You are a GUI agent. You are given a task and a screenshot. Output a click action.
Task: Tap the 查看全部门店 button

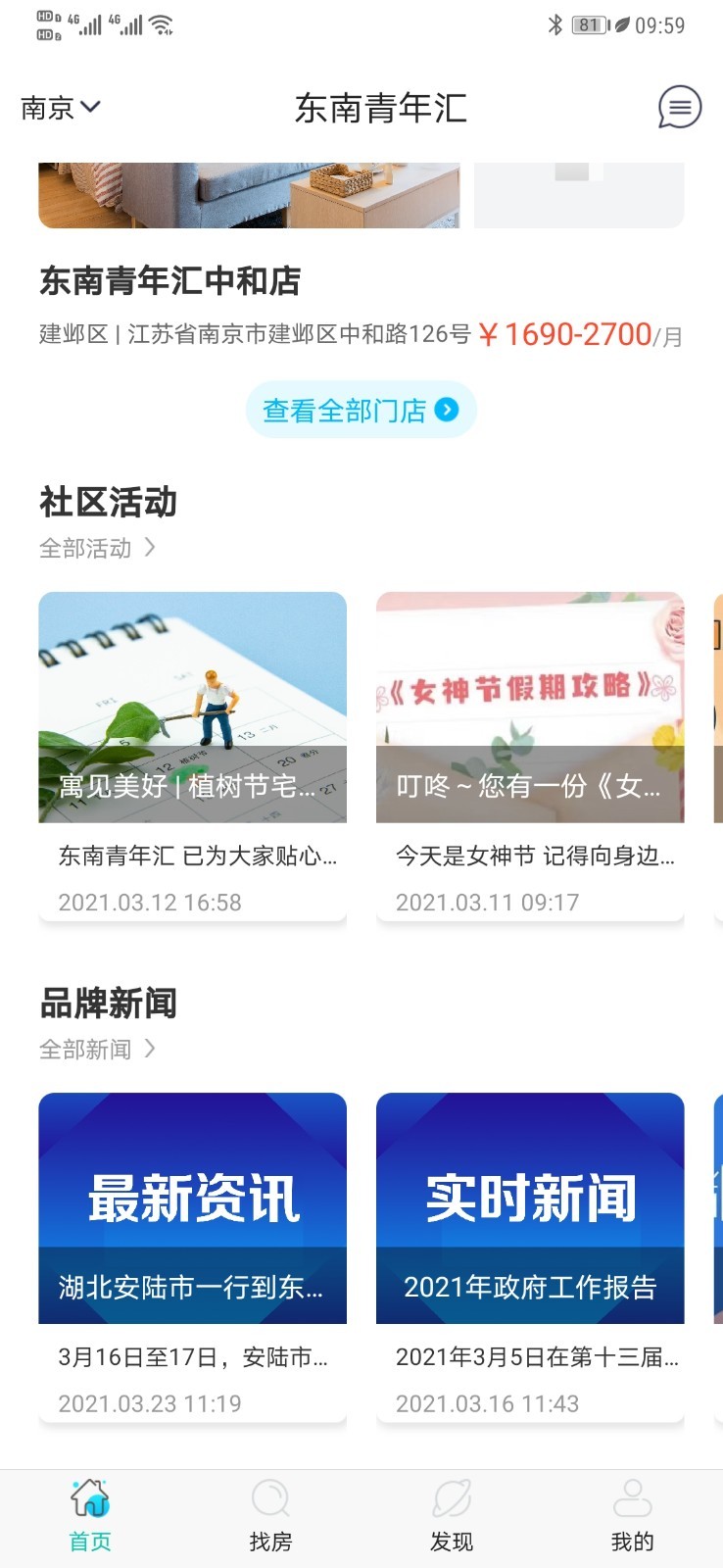point(361,410)
